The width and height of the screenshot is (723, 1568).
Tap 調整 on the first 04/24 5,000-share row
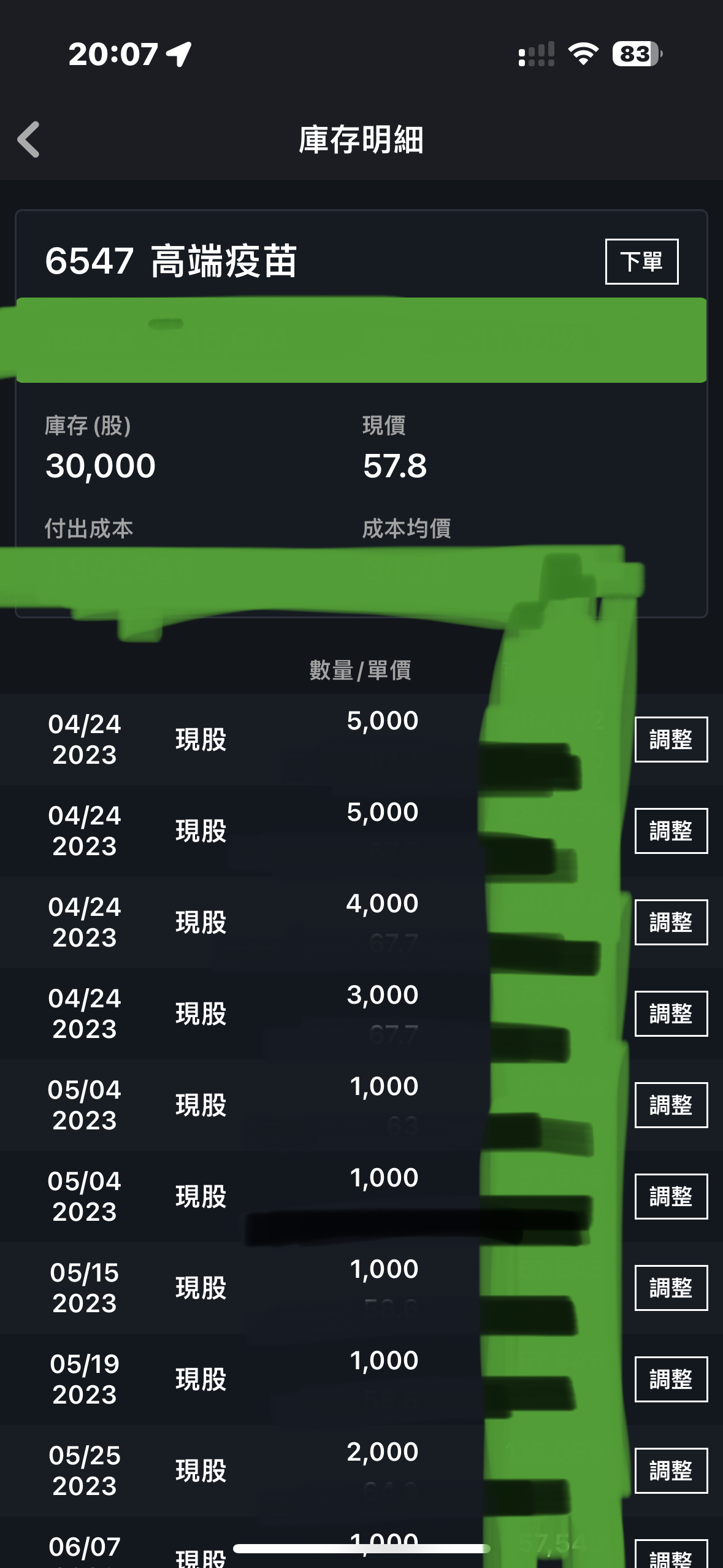670,739
